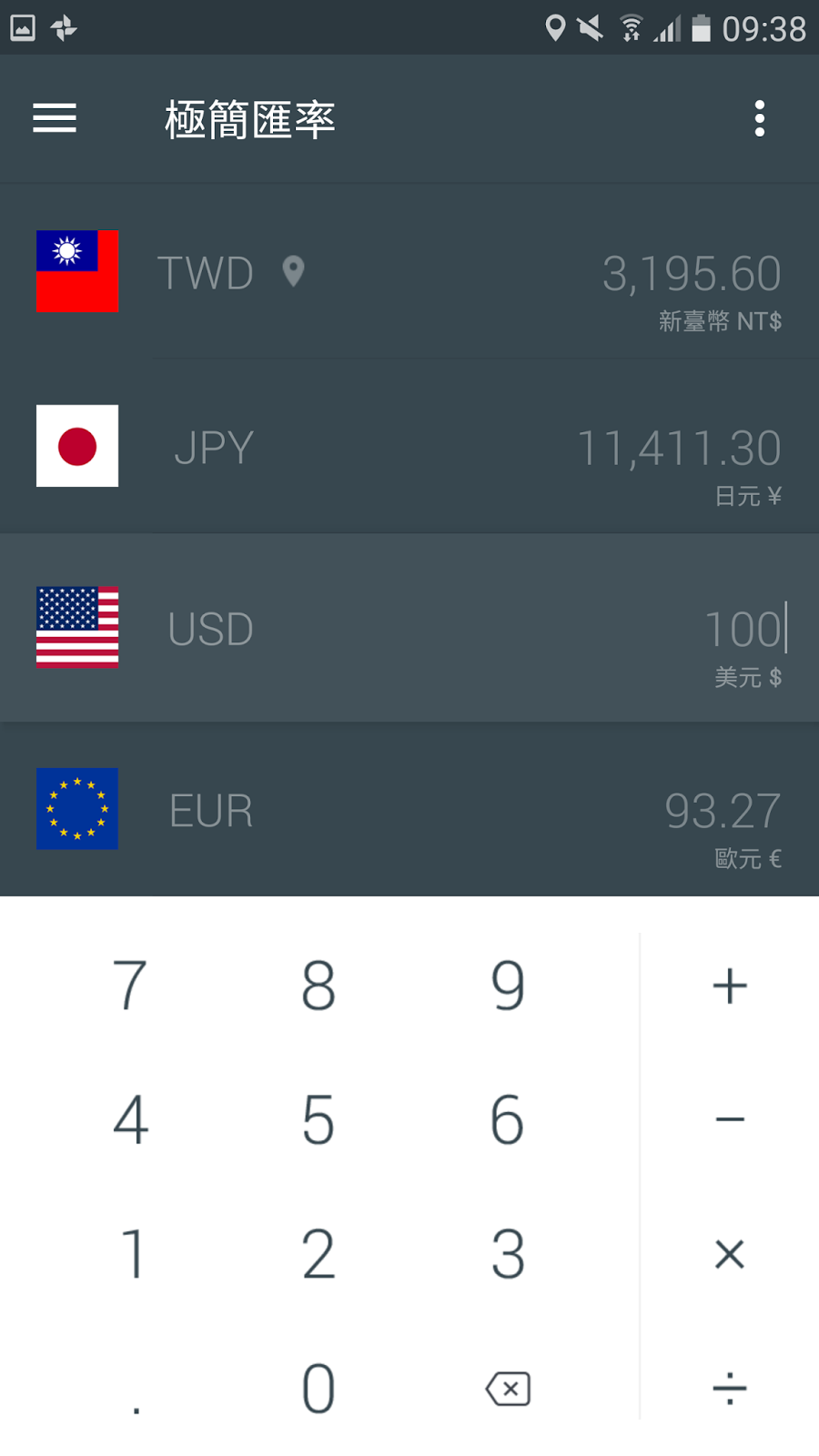Enter digit 4 on the keypad
The height and width of the screenshot is (1456, 819).
point(130,1119)
